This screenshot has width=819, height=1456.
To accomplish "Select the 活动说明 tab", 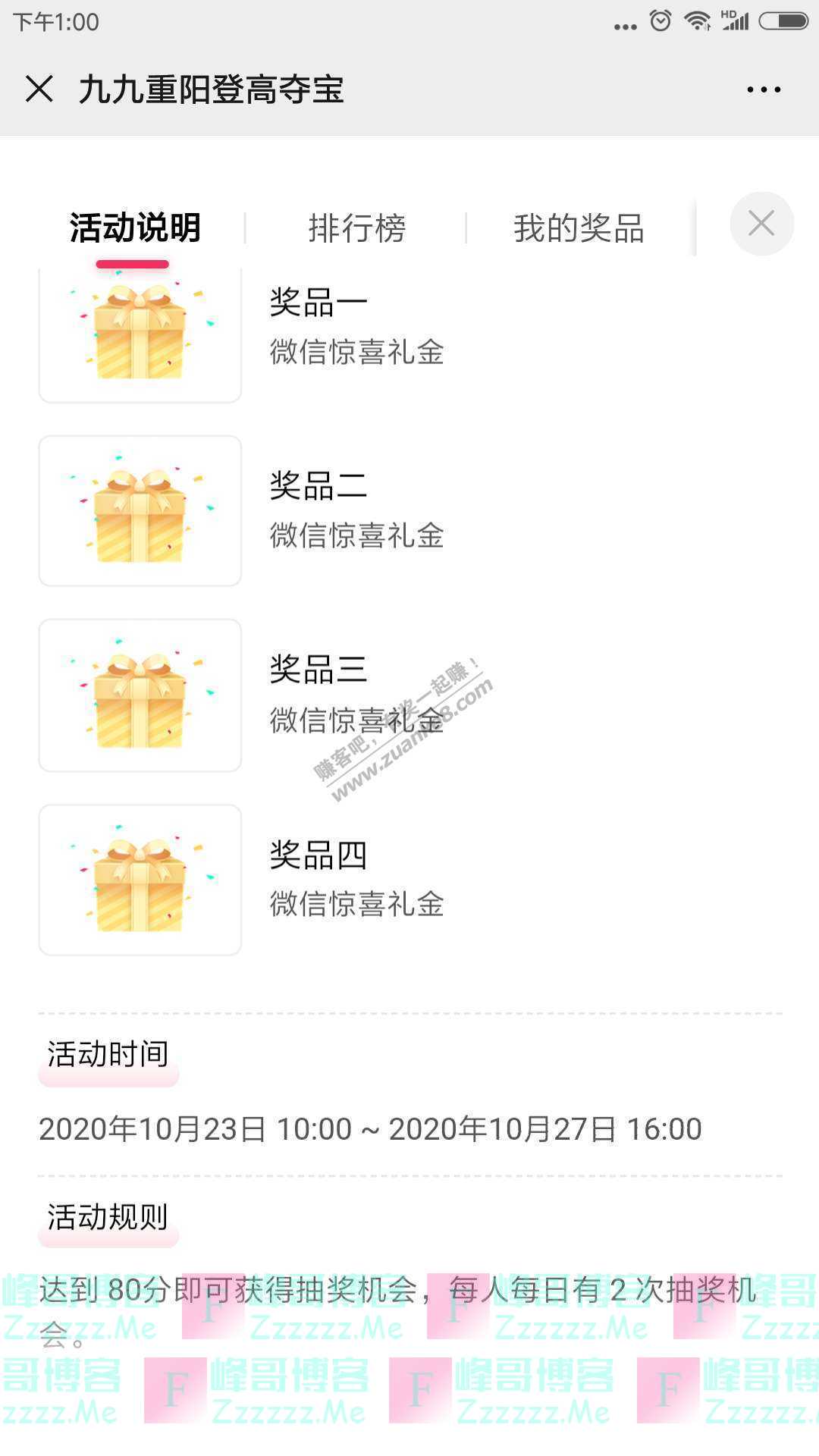I will pyautogui.click(x=135, y=228).
